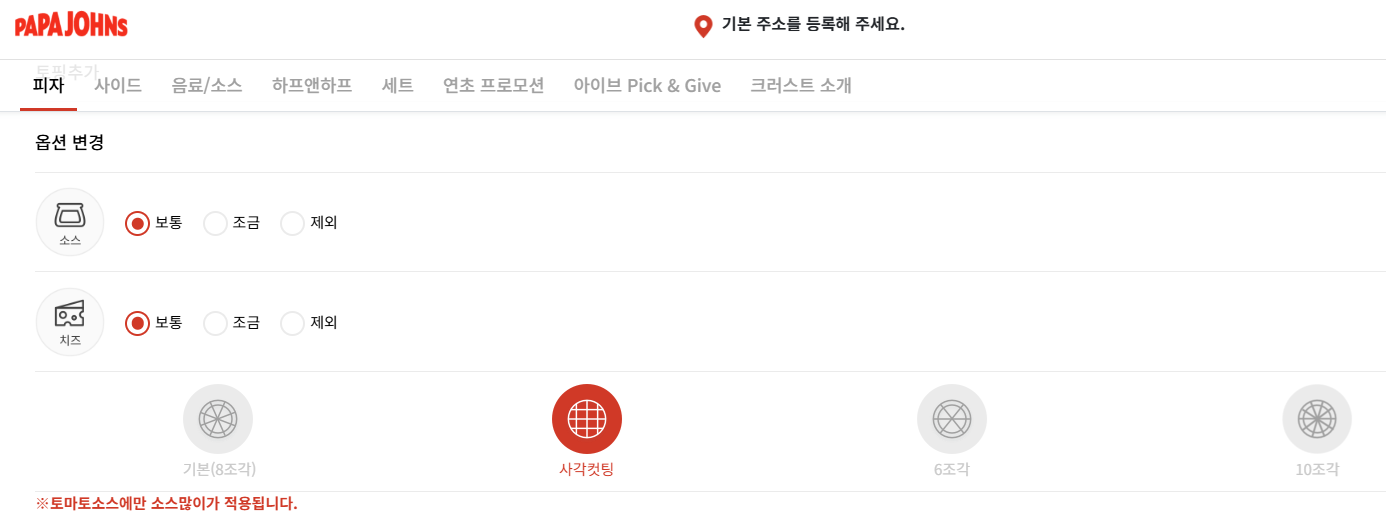Switch to the 사이드 tab
Image resolution: width=1386 pixels, height=526 pixels.
[x=118, y=85]
